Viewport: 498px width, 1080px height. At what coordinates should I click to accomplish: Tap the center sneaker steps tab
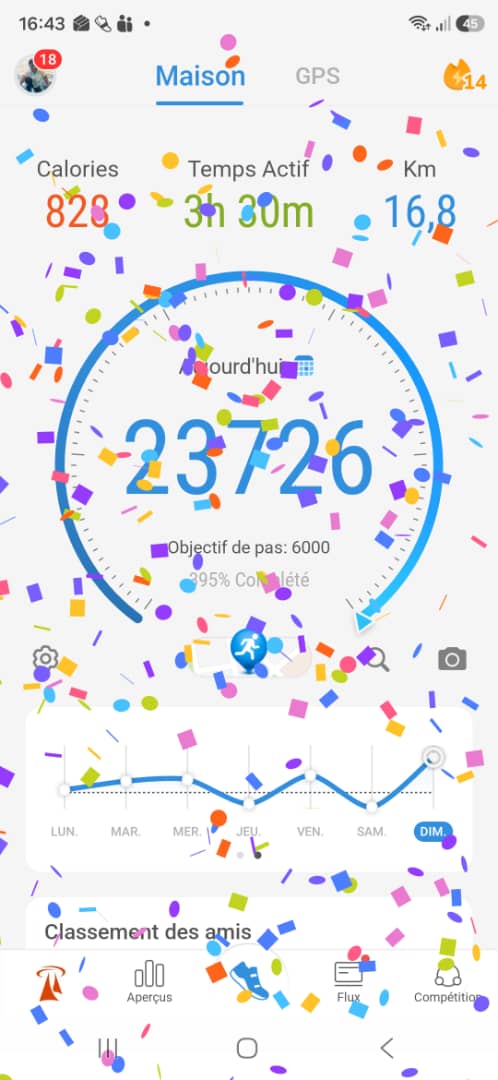pyautogui.click(x=249, y=980)
